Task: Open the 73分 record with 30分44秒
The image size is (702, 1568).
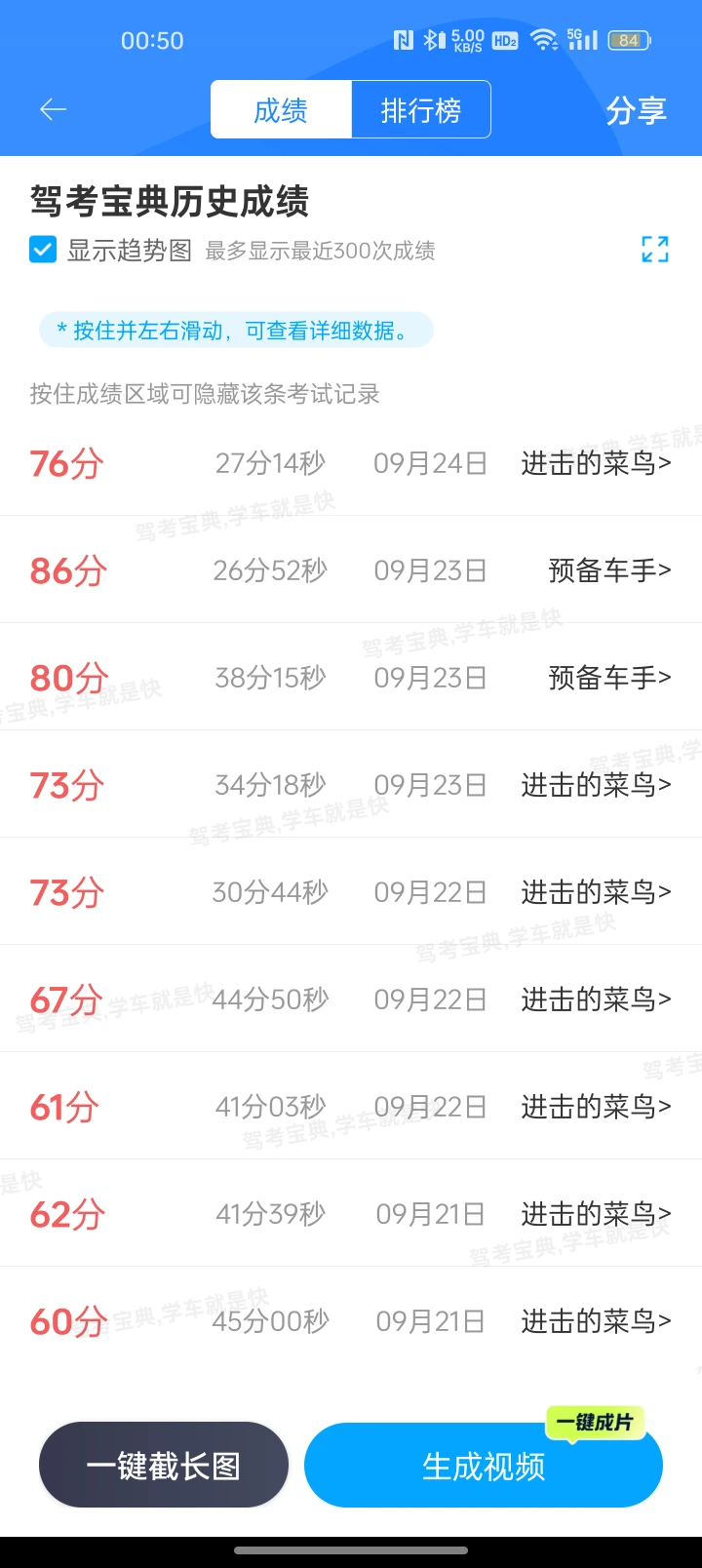Action: tap(351, 892)
